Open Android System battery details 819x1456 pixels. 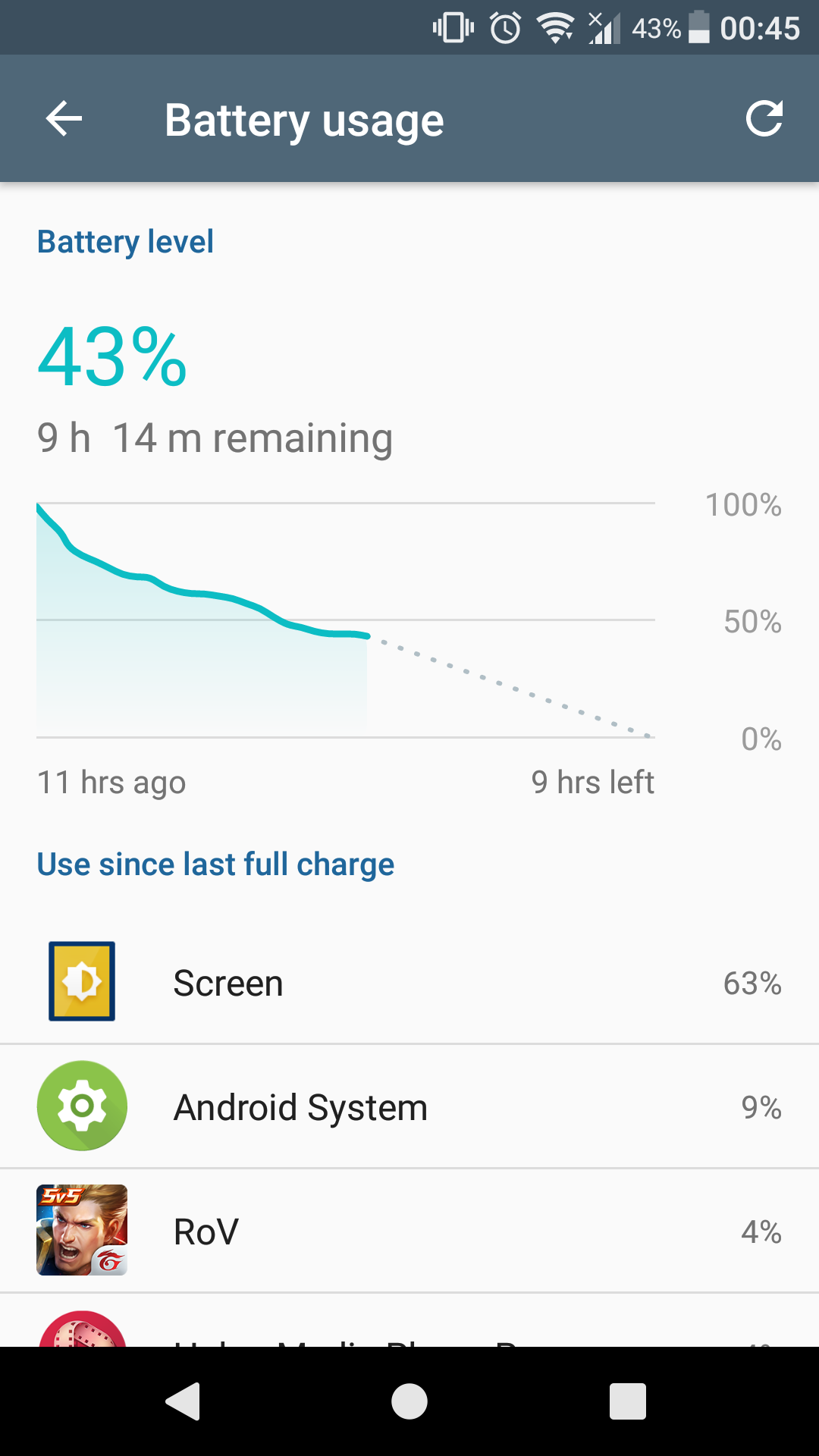click(x=409, y=1107)
